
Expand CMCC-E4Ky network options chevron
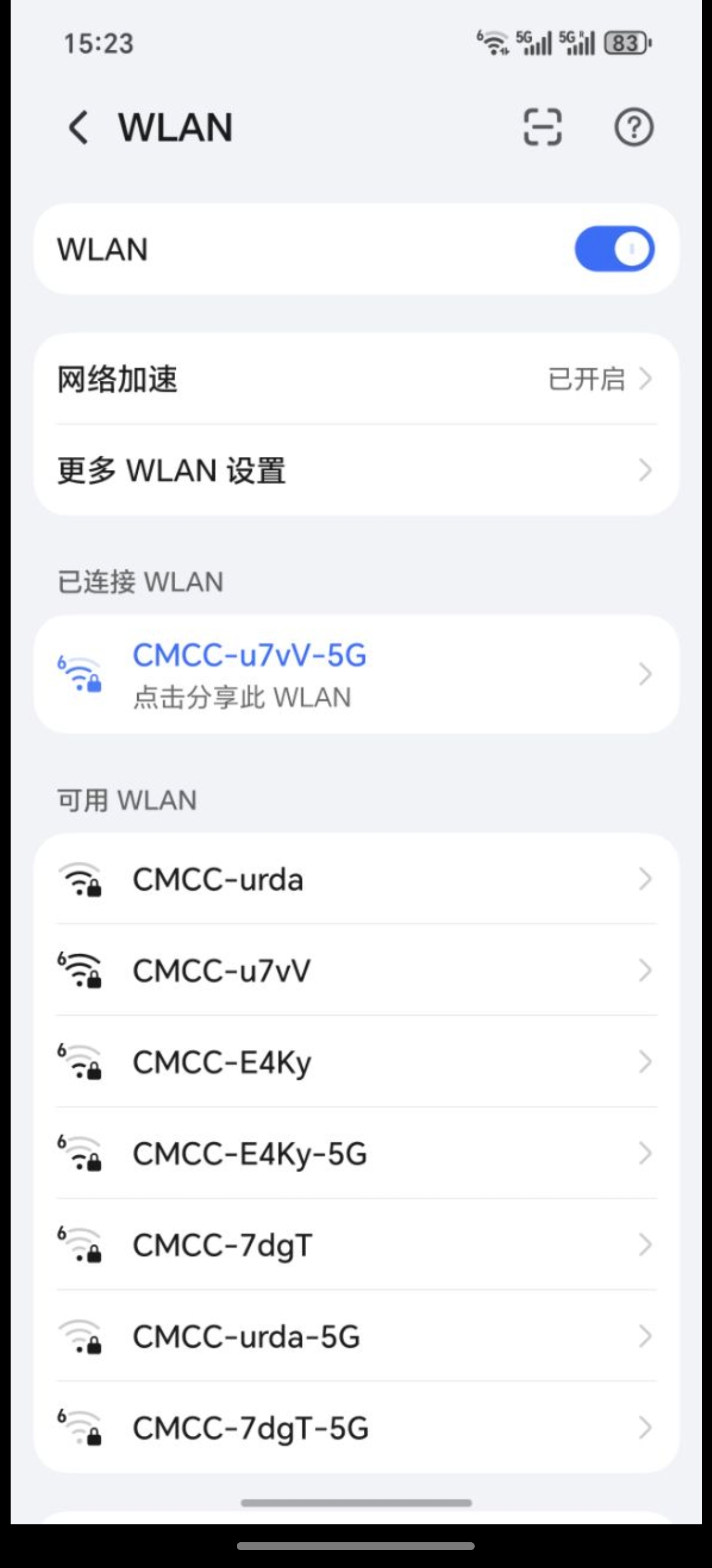click(x=645, y=1062)
